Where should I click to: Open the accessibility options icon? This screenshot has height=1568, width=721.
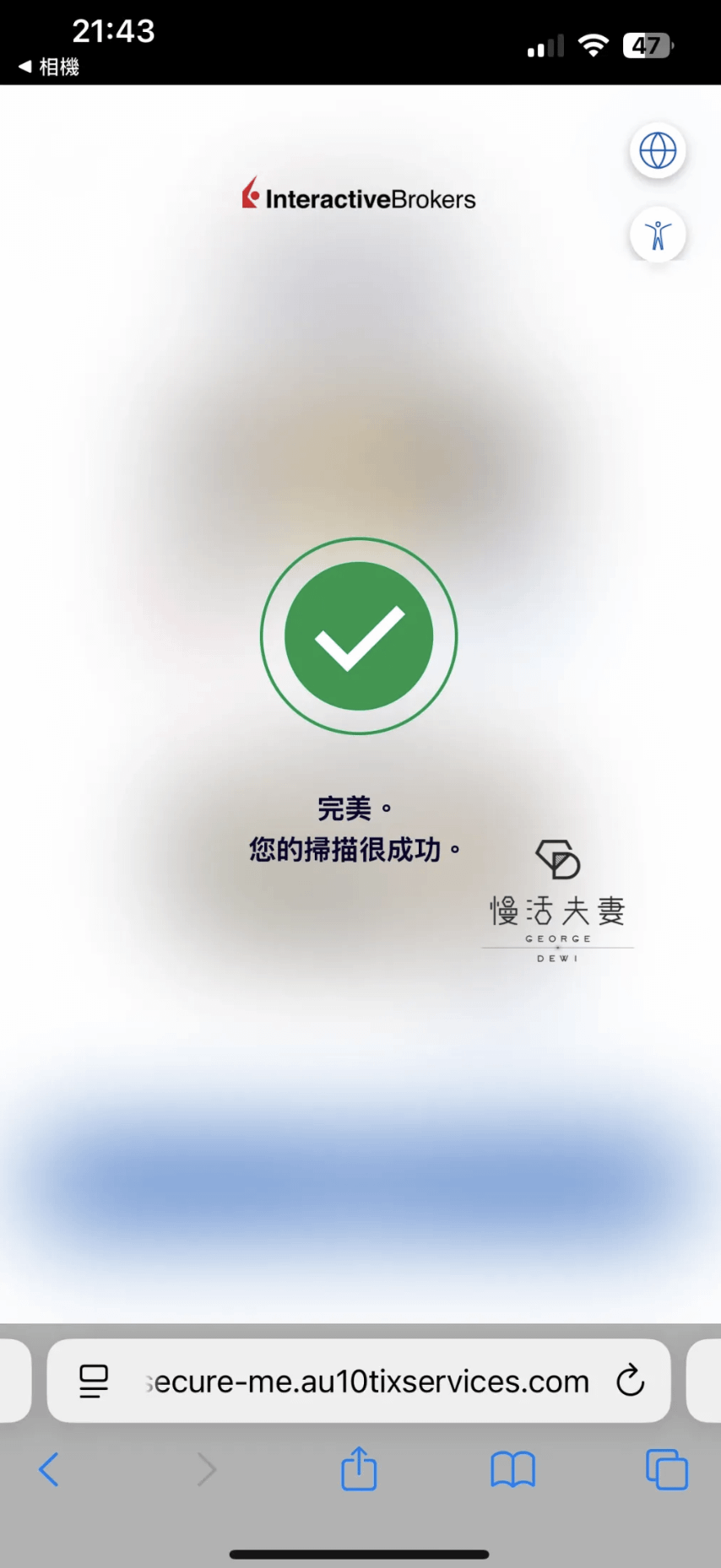658,234
